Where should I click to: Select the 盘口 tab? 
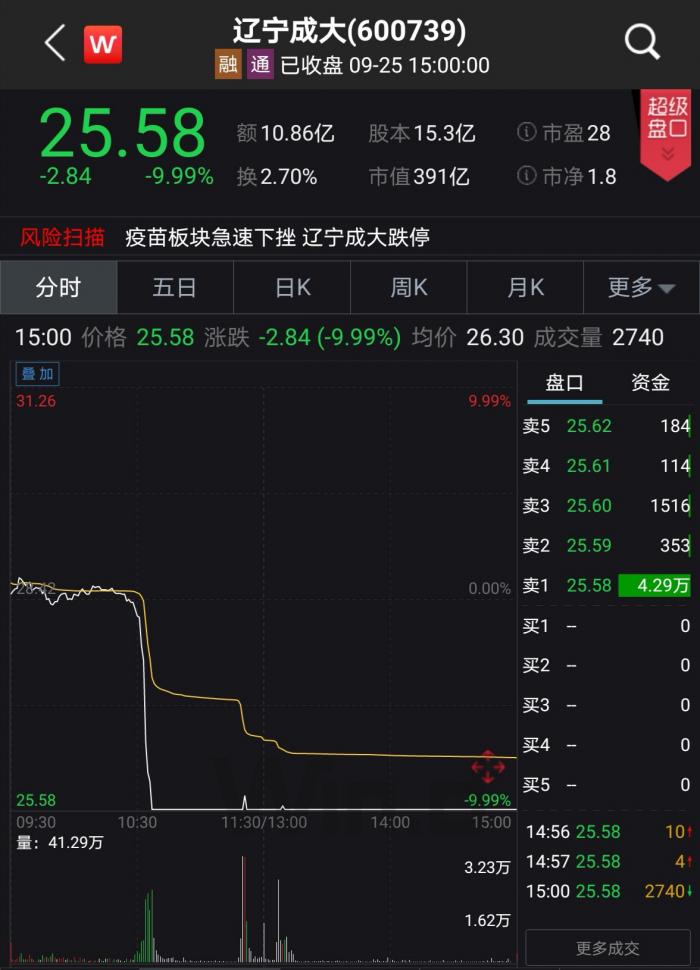(x=564, y=383)
